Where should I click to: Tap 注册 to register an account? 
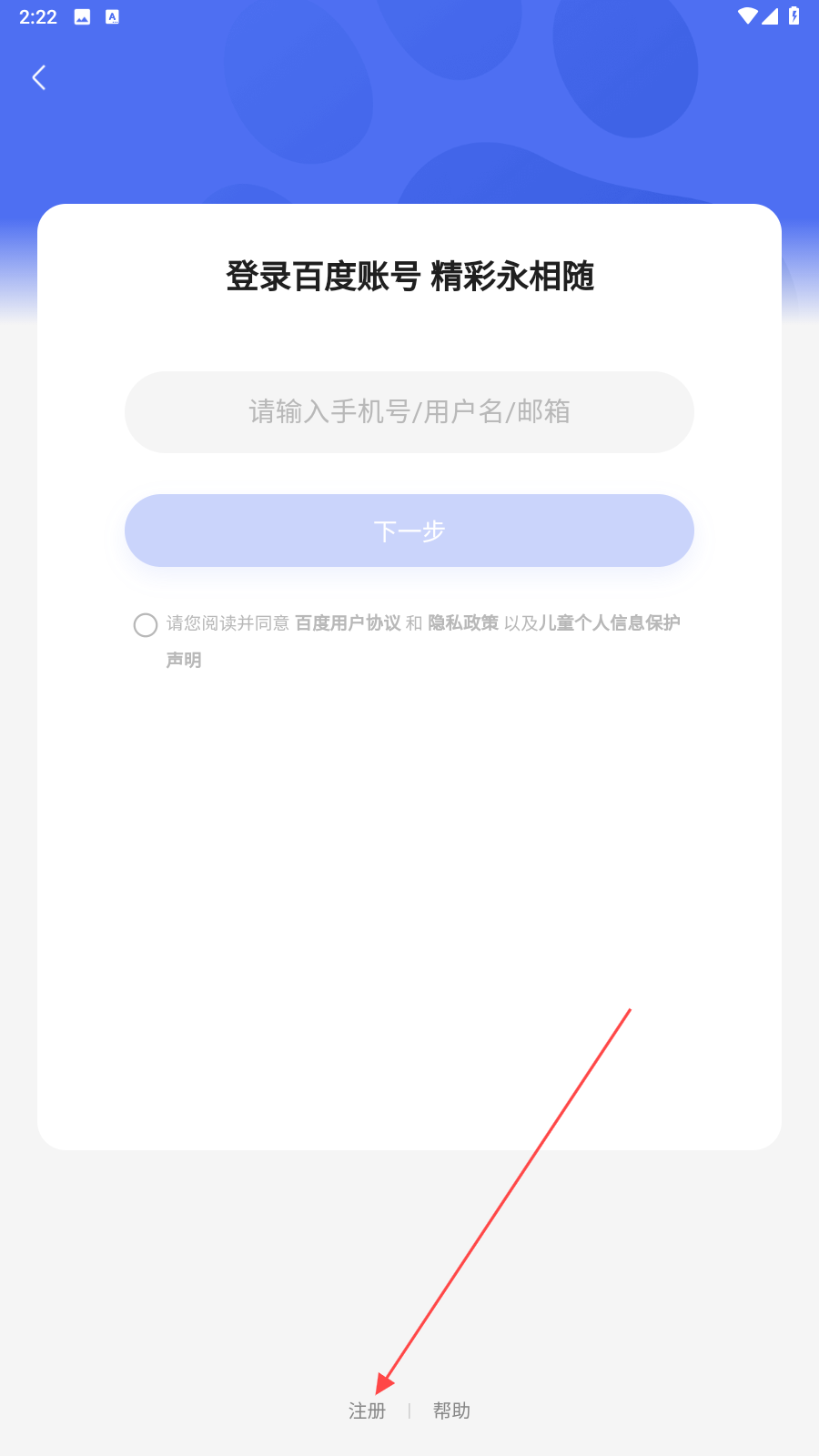tap(367, 1410)
